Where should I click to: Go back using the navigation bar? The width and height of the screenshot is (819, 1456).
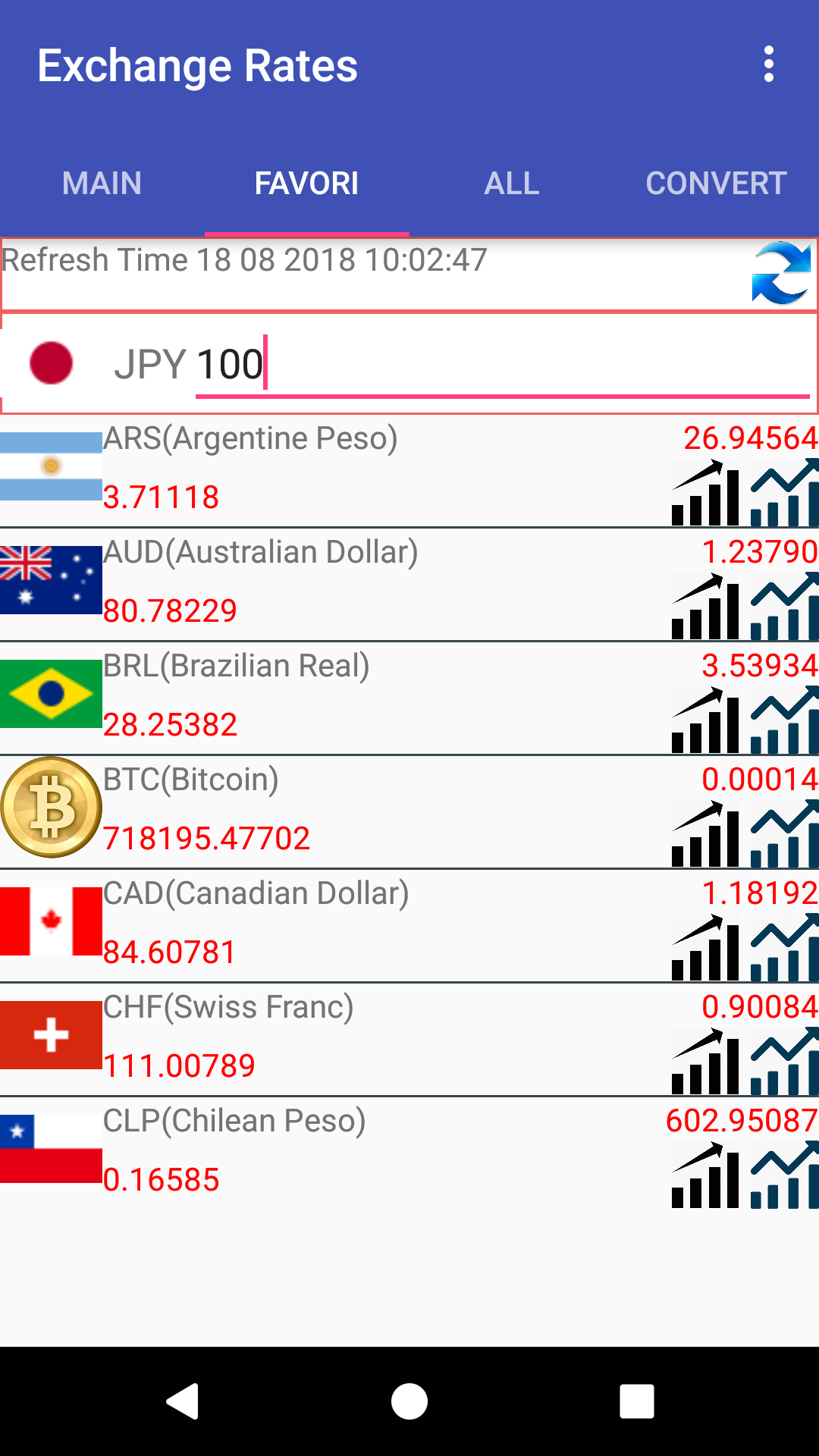pyautogui.click(x=182, y=1401)
